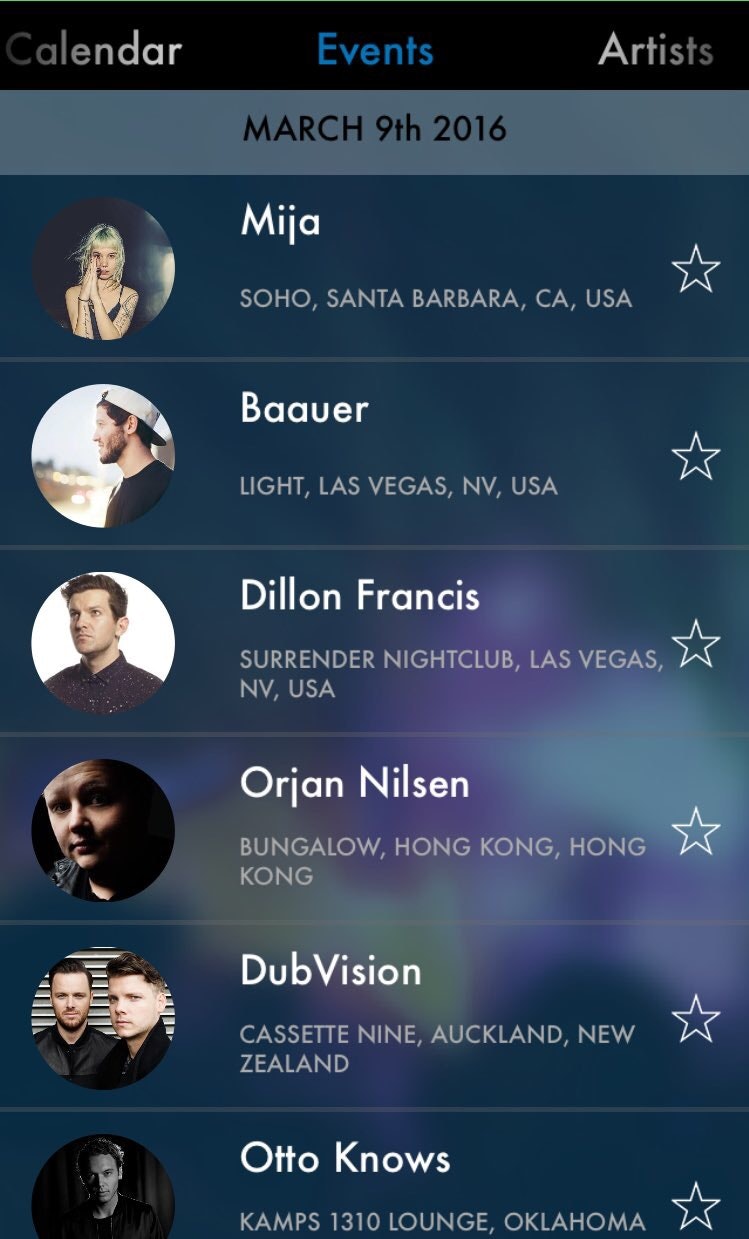Star the Orjan Nilsen event
The height and width of the screenshot is (1239, 749).
[696, 830]
